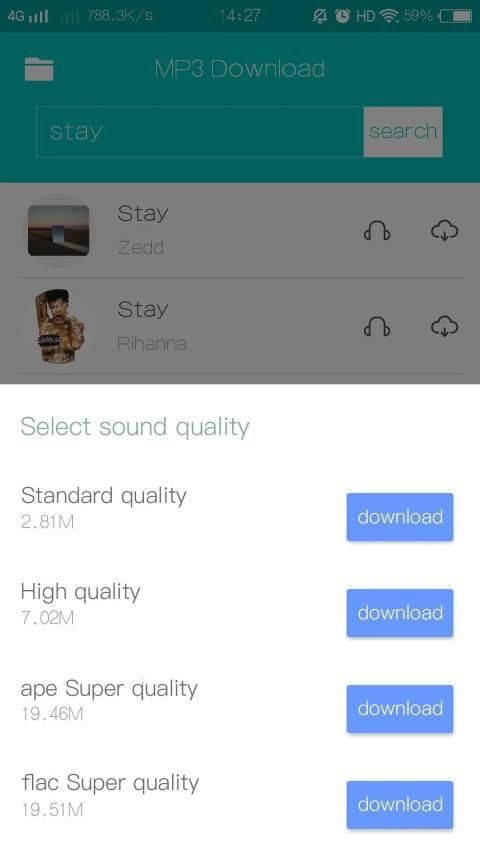The height and width of the screenshot is (853, 480).
Task: Download the Standard quality 2.81M version
Action: (400, 517)
